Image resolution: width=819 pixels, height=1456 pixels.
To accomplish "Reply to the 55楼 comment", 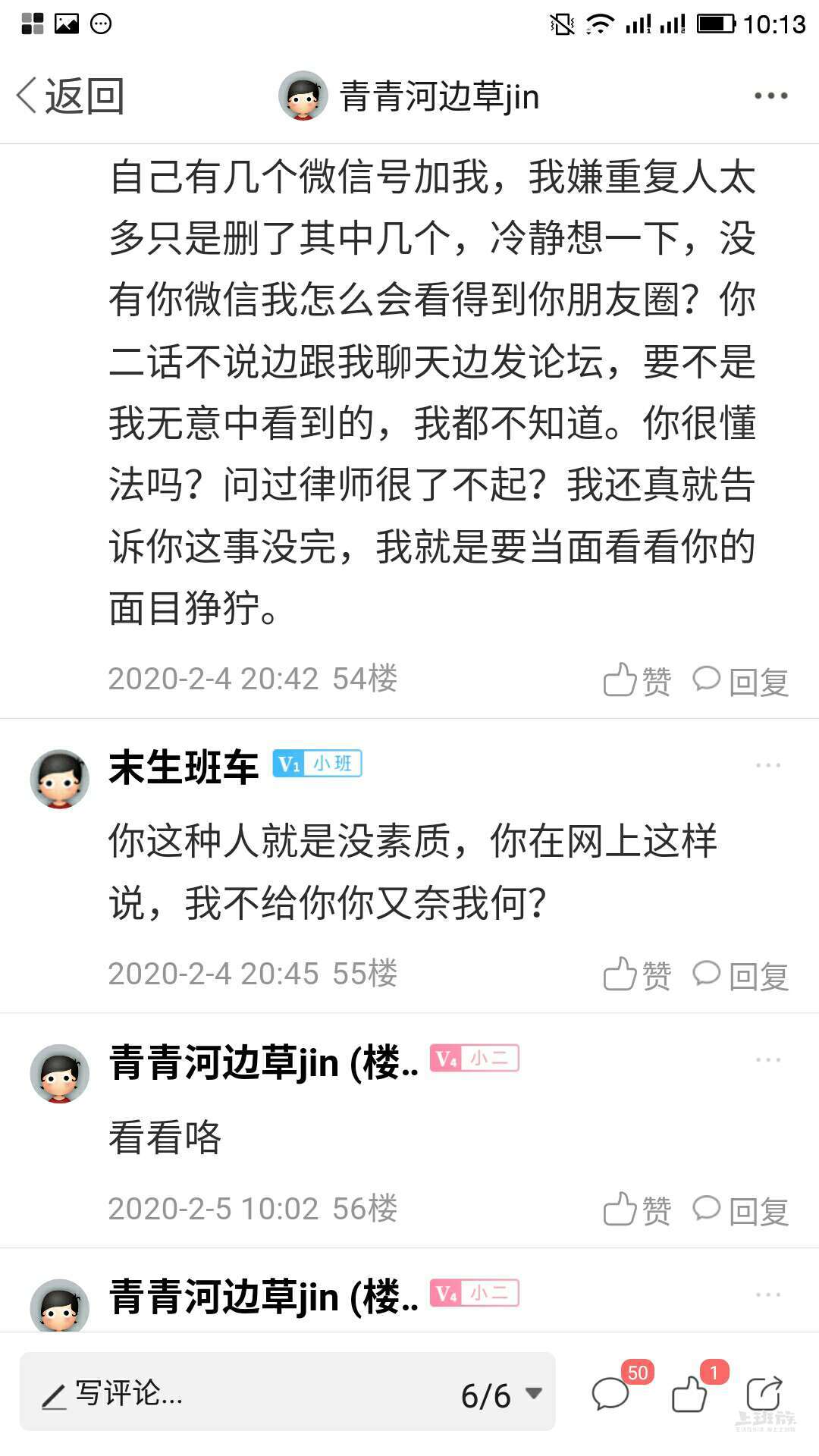I will 741,974.
